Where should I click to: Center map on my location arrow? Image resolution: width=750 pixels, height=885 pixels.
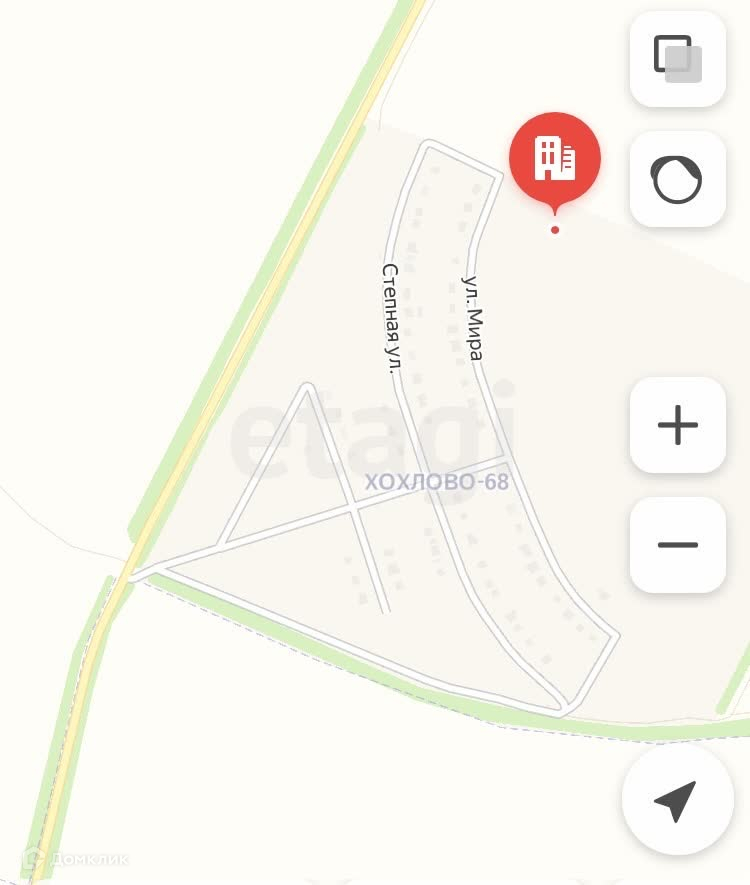pyautogui.click(x=675, y=801)
